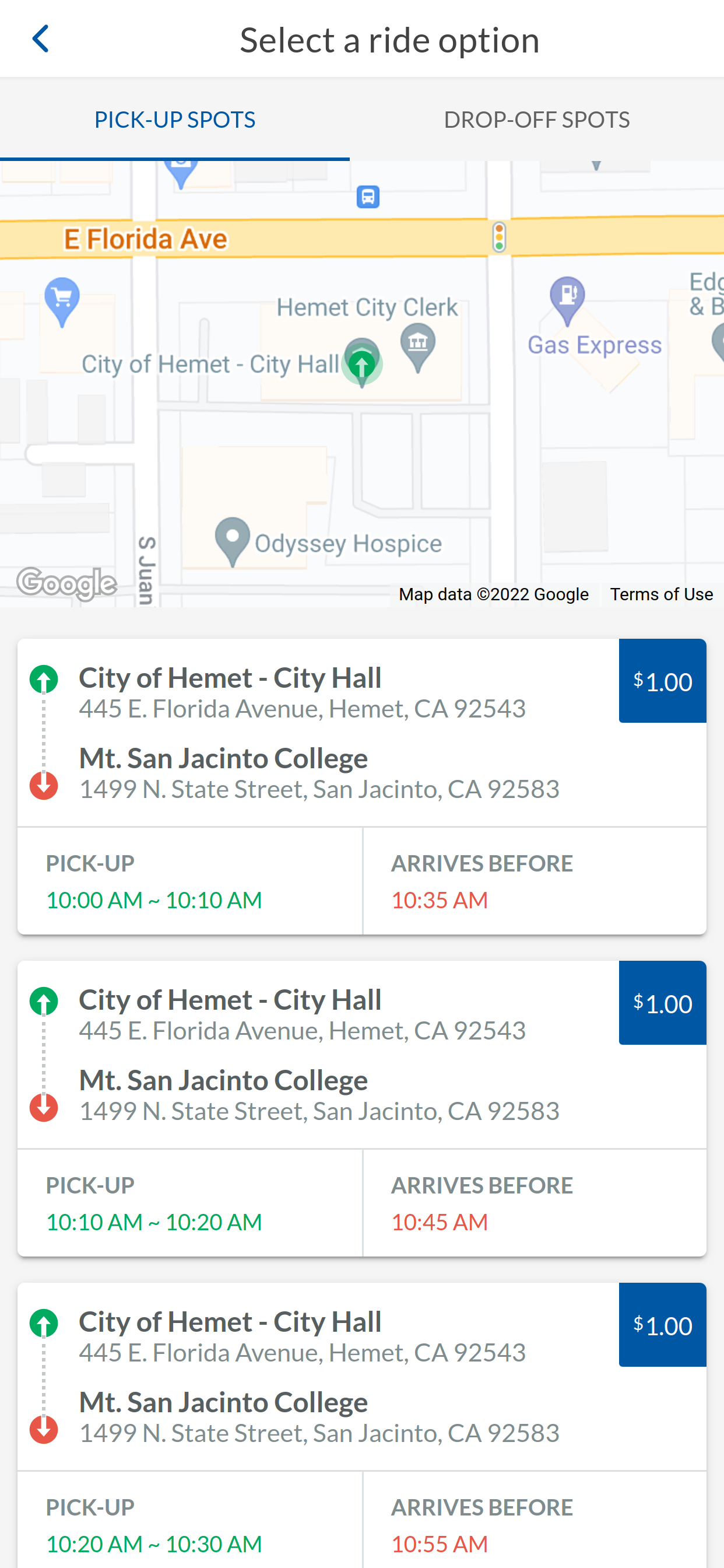The height and width of the screenshot is (1568, 724).
Task: Choose the ride arriving before 10:45 AM
Action: click(362, 1108)
